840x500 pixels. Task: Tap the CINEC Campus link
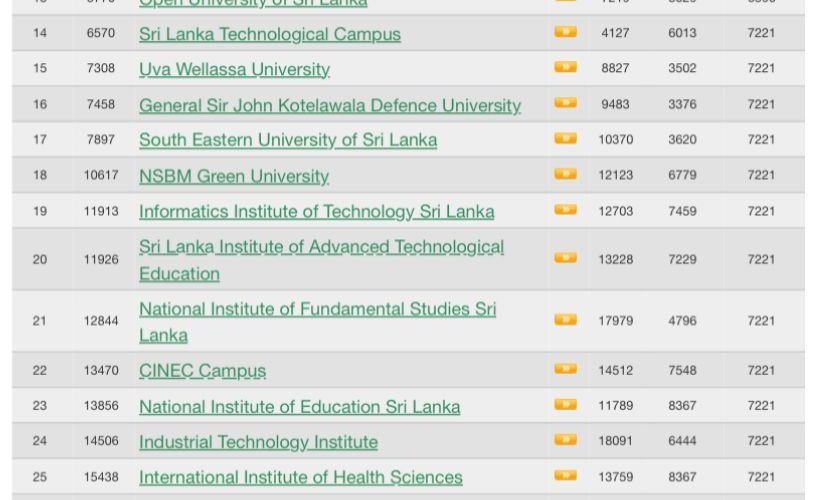202,370
